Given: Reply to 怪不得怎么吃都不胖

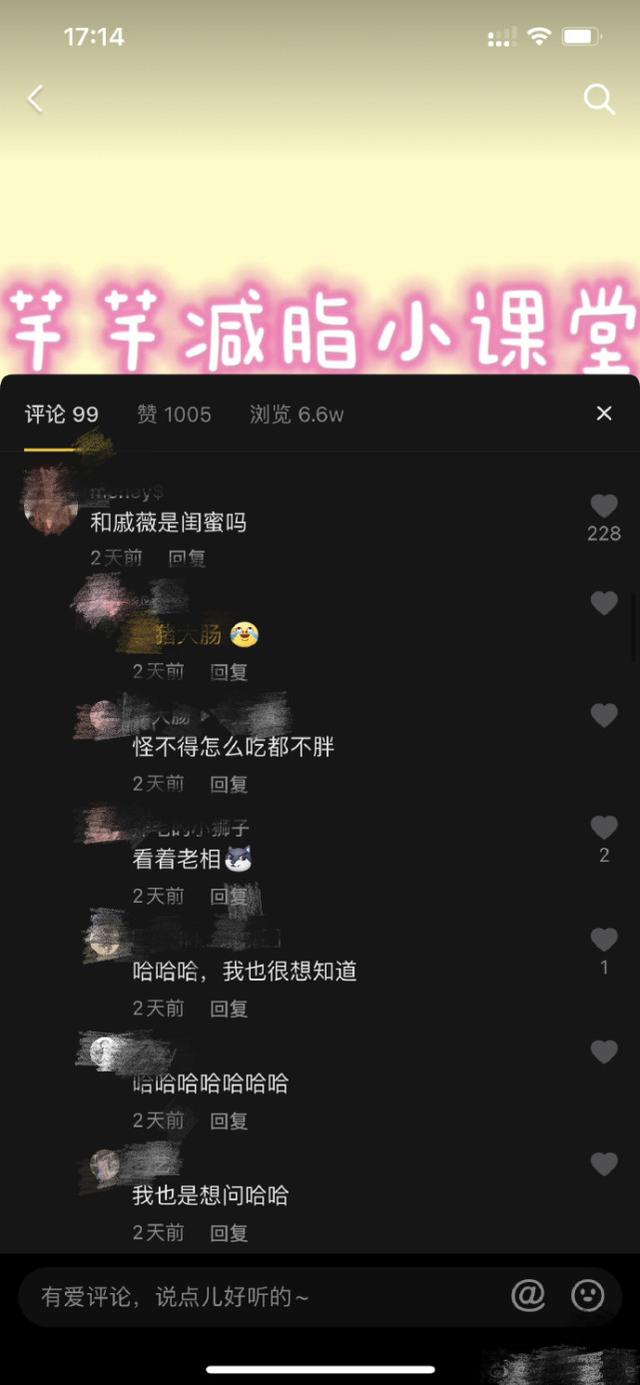Looking at the screenshot, I should pos(229,784).
